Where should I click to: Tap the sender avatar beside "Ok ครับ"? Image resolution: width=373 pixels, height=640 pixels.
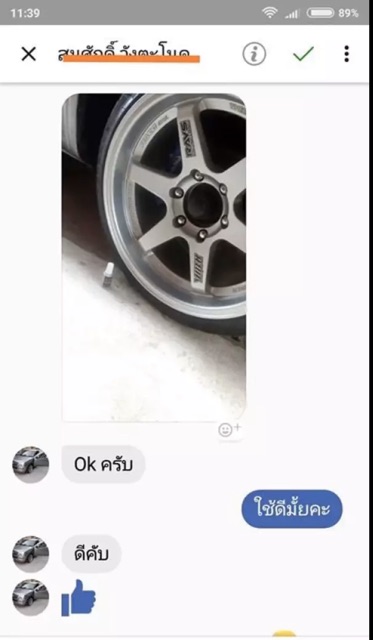[x=31, y=464]
